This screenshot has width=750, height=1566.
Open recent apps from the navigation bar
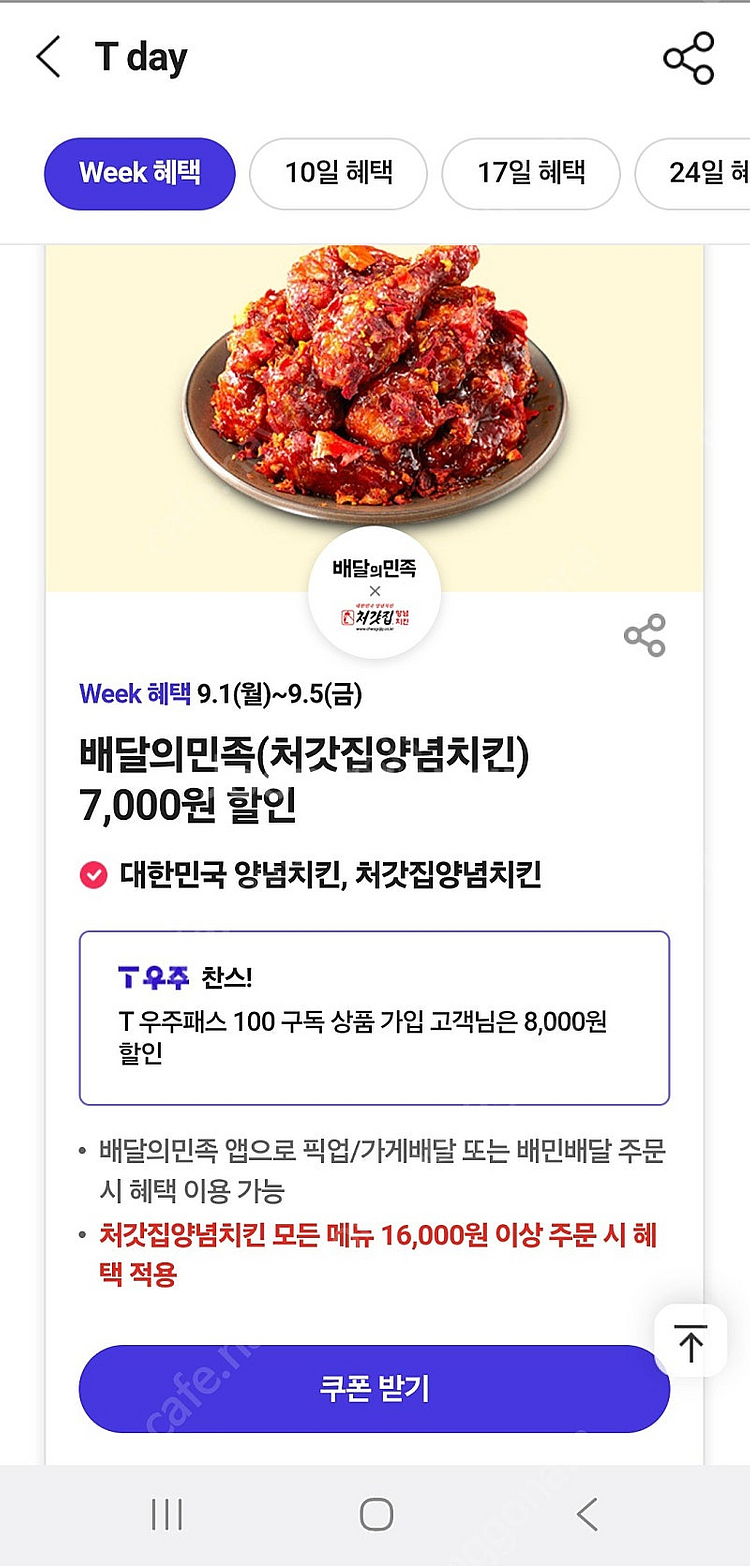(x=166, y=1515)
